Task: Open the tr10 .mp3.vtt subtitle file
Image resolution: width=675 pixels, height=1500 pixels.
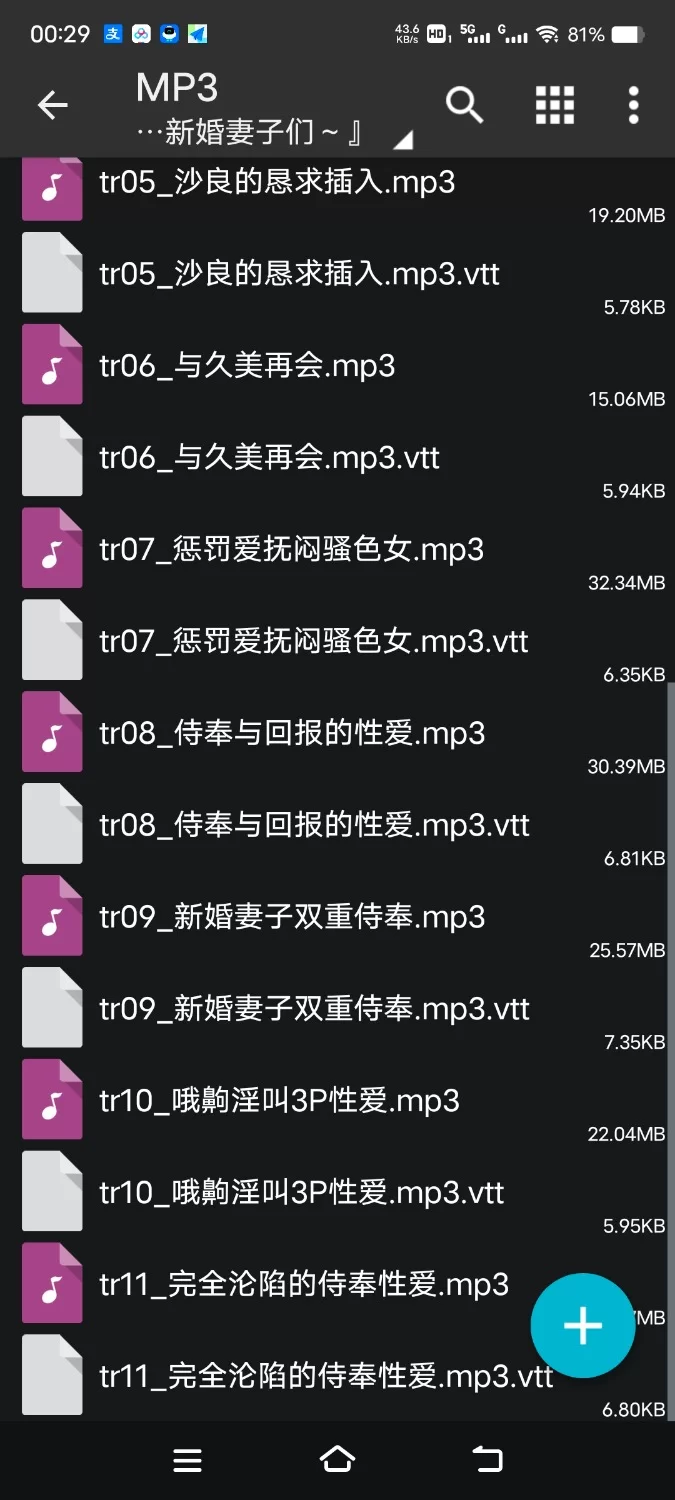Action: pyautogui.click(x=301, y=1195)
